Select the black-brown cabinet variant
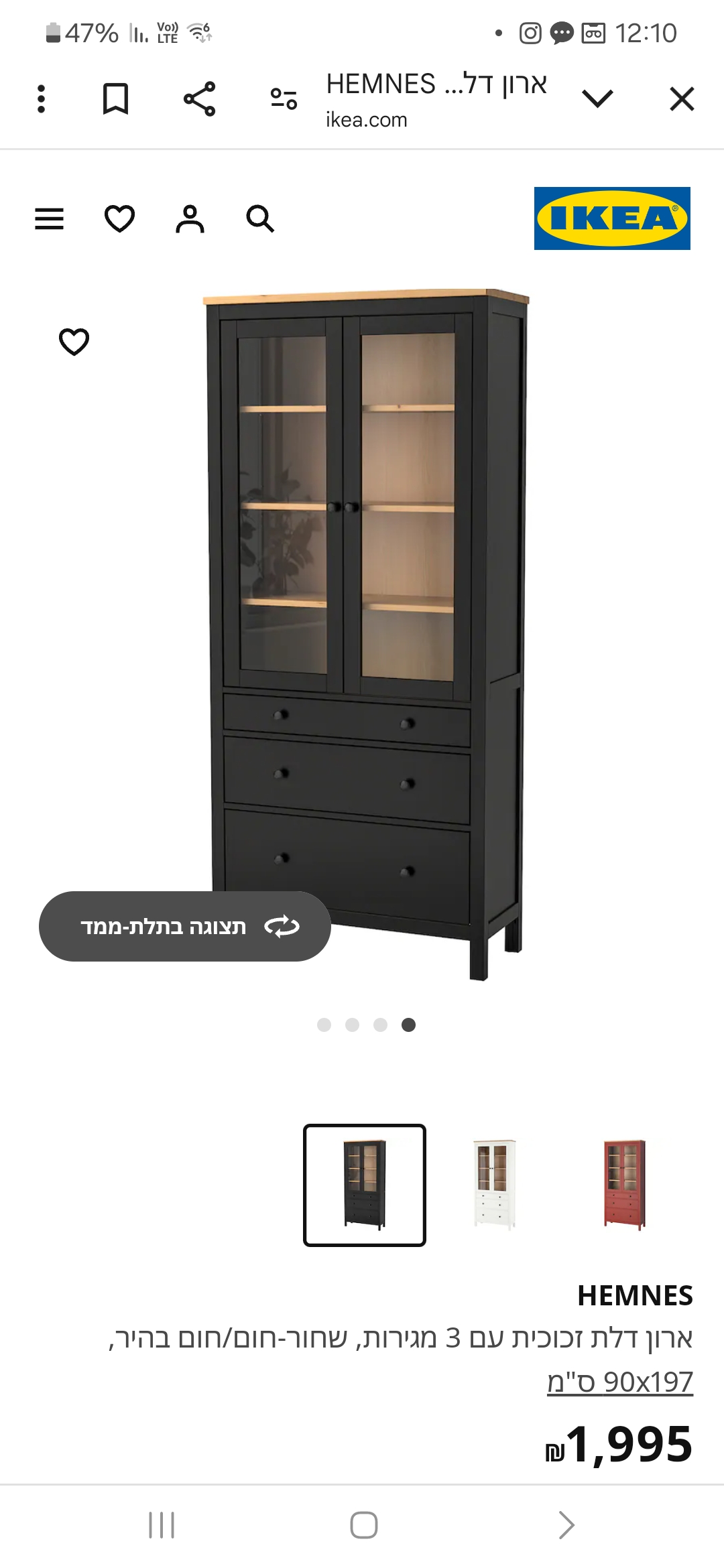 [x=365, y=1185]
